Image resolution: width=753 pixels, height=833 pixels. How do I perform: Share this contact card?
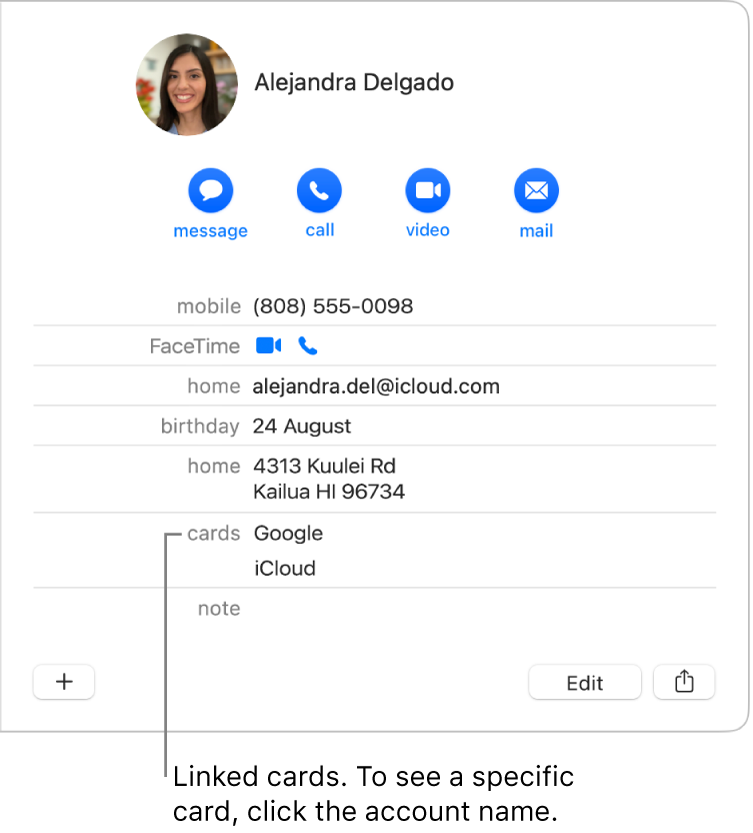pos(684,682)
